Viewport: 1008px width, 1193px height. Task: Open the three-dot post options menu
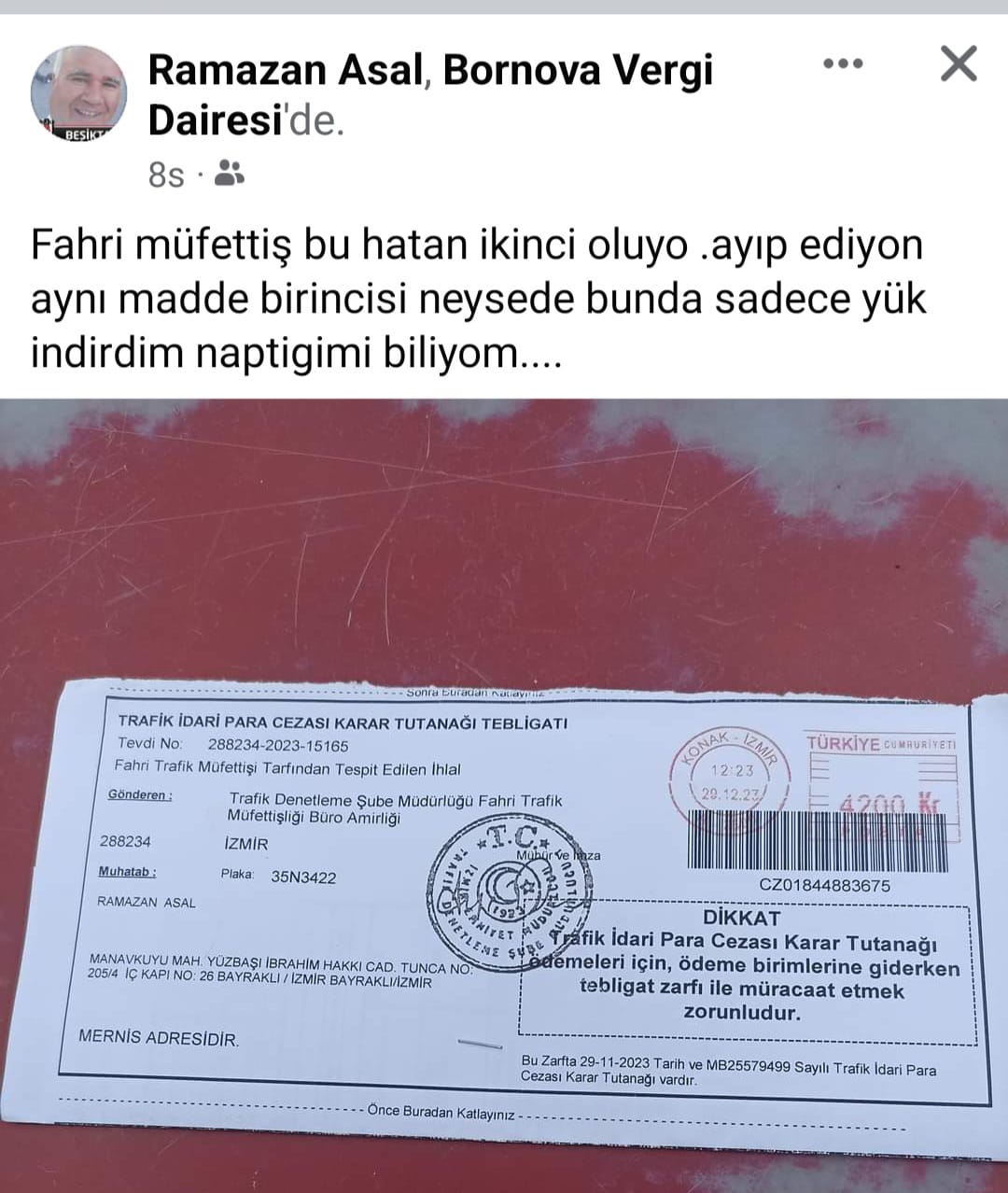coord(843,64)
